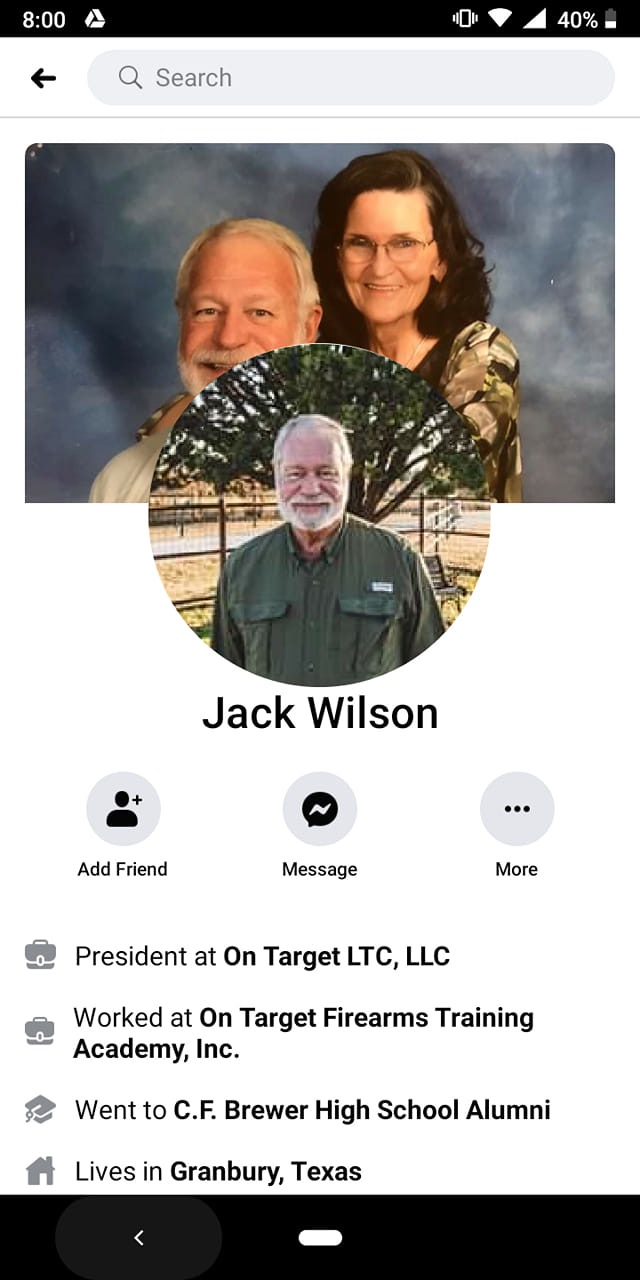The width and height of the screenshot is (640, 1280).
Task: Message Jack Wilson
Action: (x=320, y=809)
